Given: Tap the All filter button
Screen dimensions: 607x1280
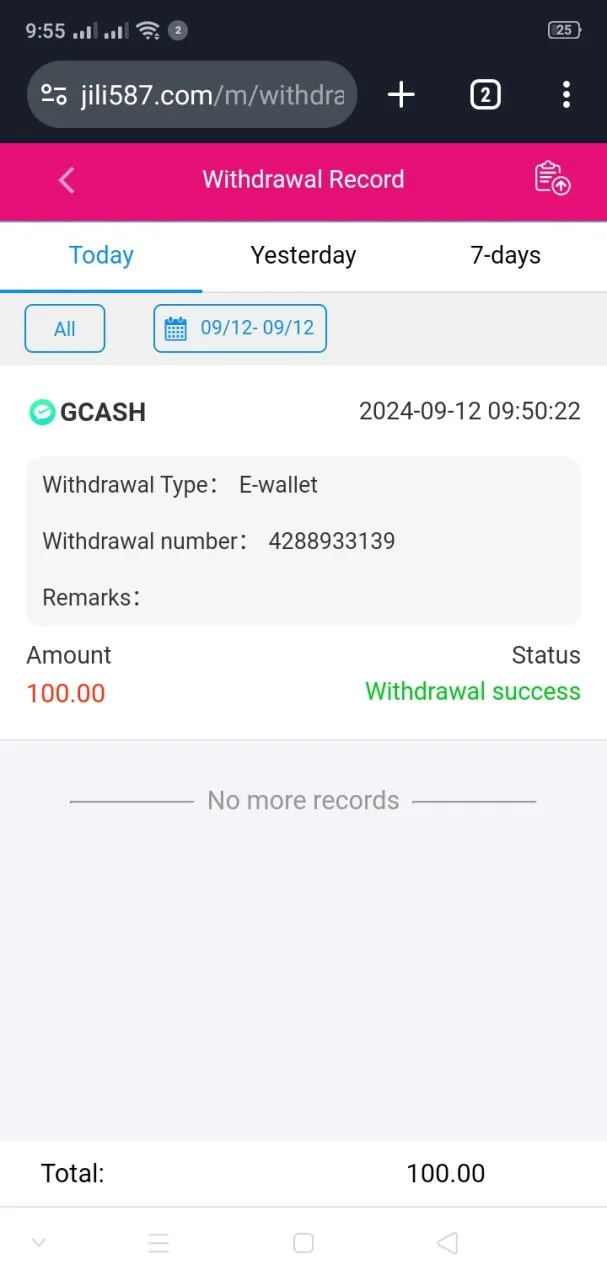Looking at the screenshot, I should point(65,329).
